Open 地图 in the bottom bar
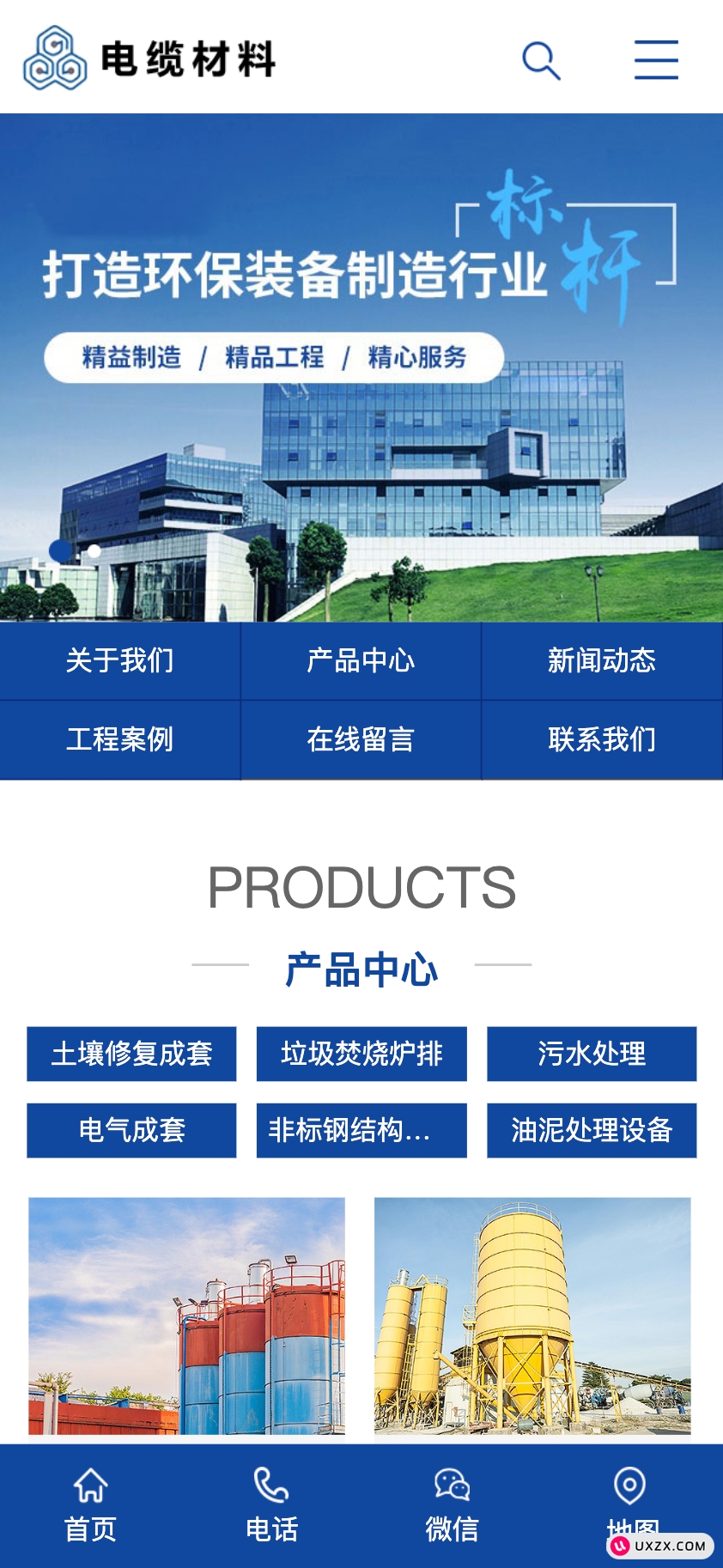Viewport: 723px width, 1568px height. tap(630, 1498)
